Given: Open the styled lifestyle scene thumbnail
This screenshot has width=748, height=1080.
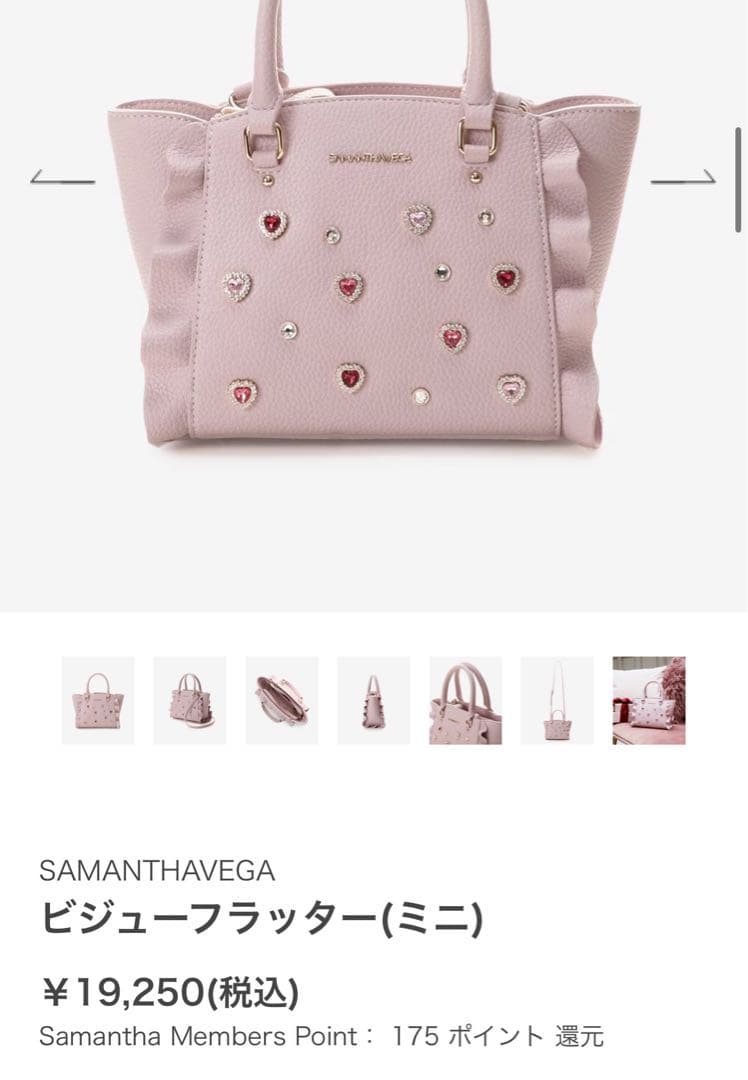Looking at the screenshot, I should coord(646,700).
